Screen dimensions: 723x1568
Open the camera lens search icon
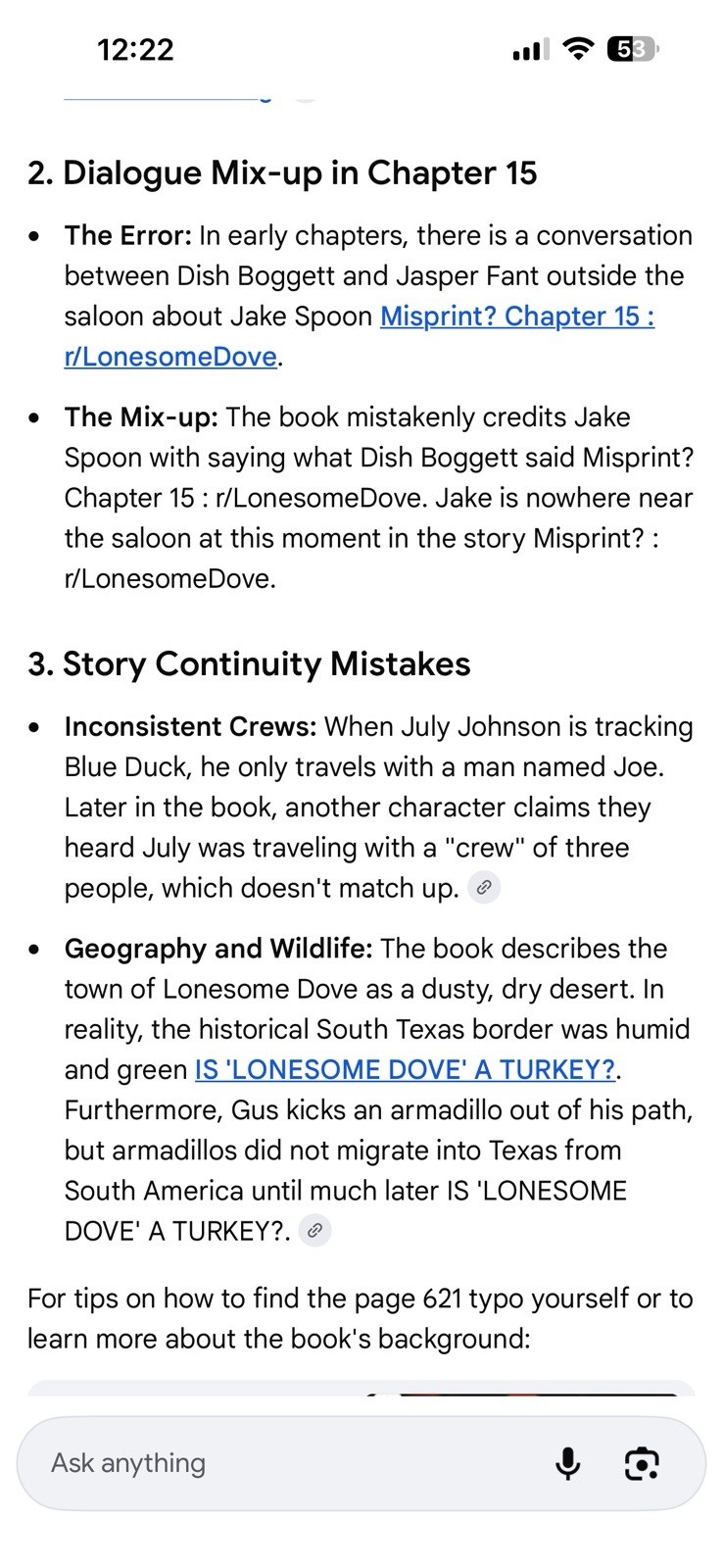pos(642,1463)
